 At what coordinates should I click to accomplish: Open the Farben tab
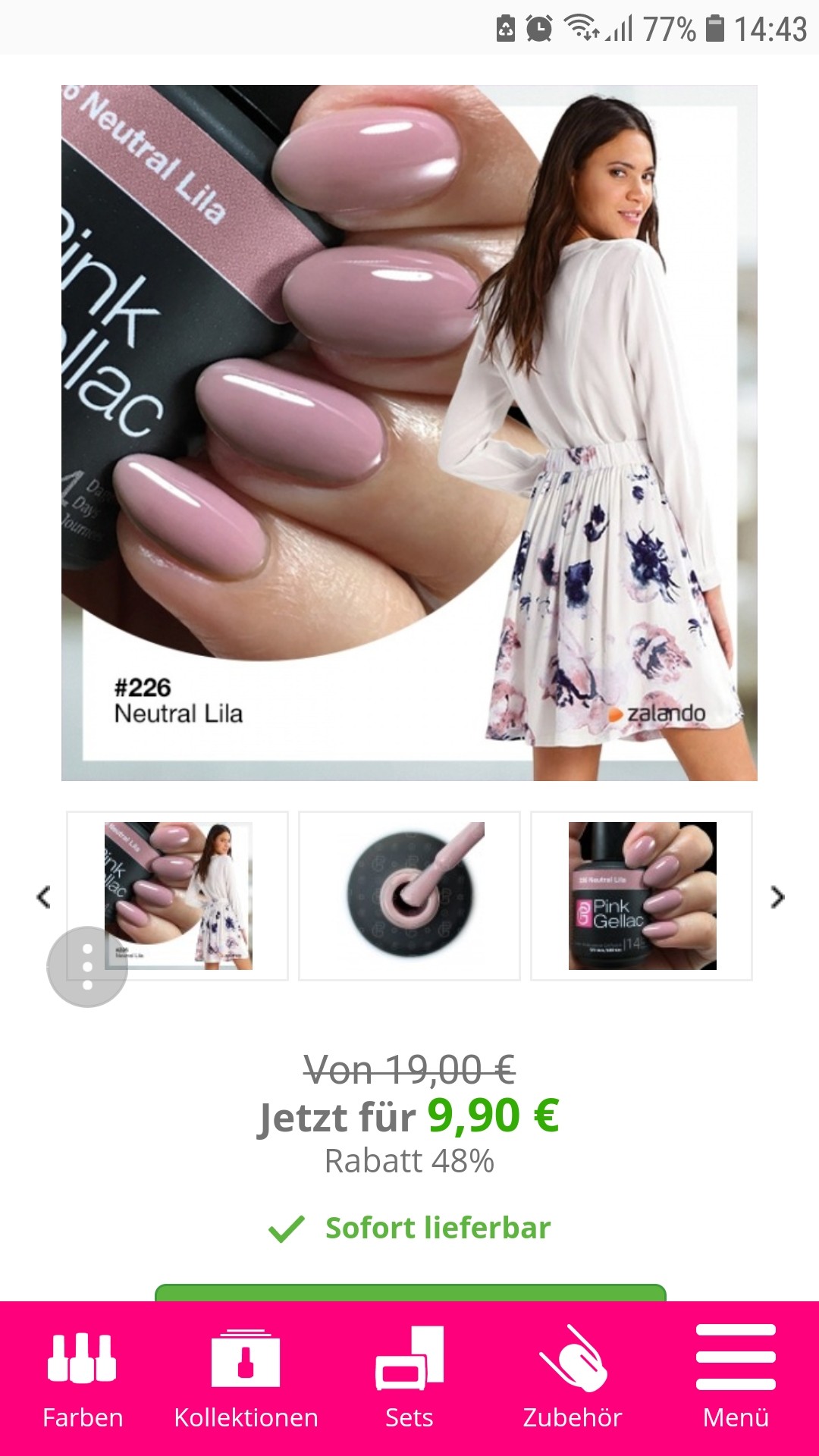(x=82, y=1378)
